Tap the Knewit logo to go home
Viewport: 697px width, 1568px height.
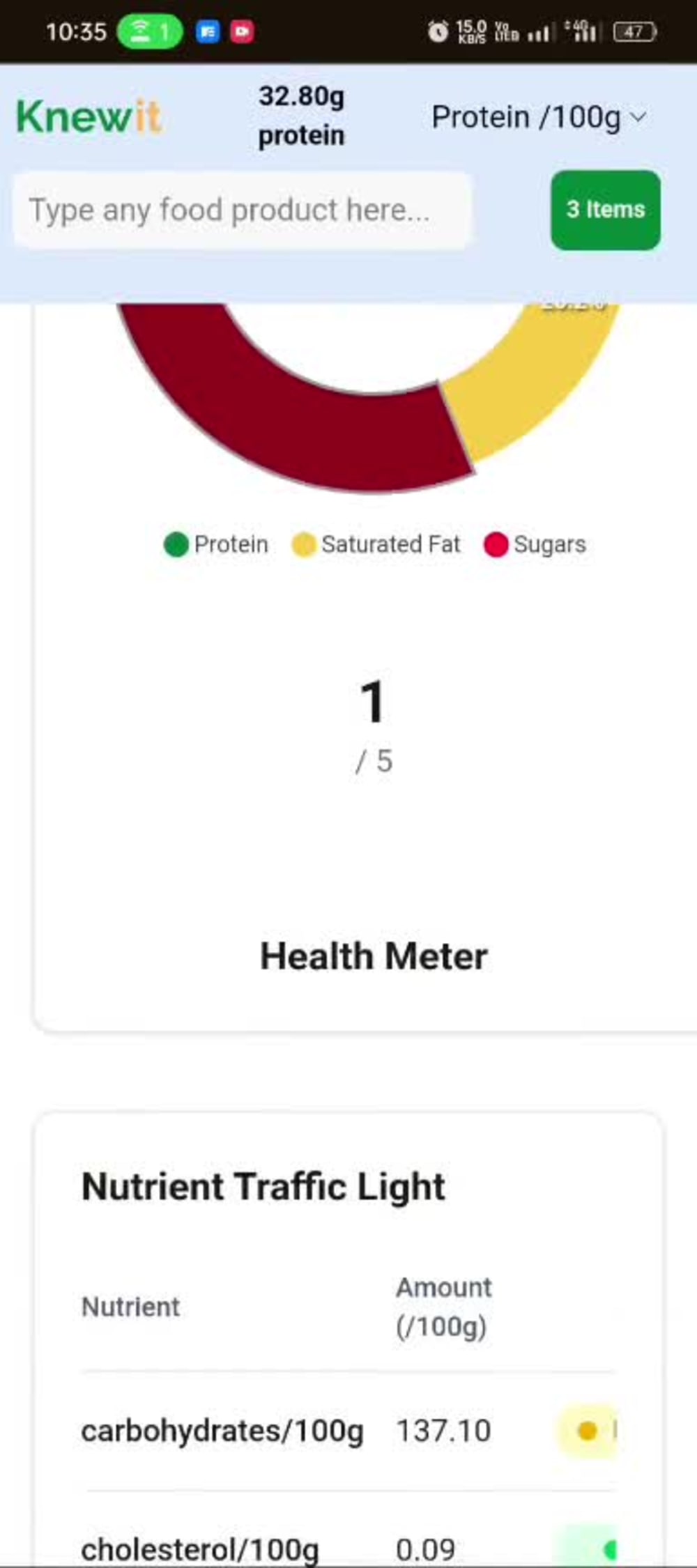tap(89, 116)
